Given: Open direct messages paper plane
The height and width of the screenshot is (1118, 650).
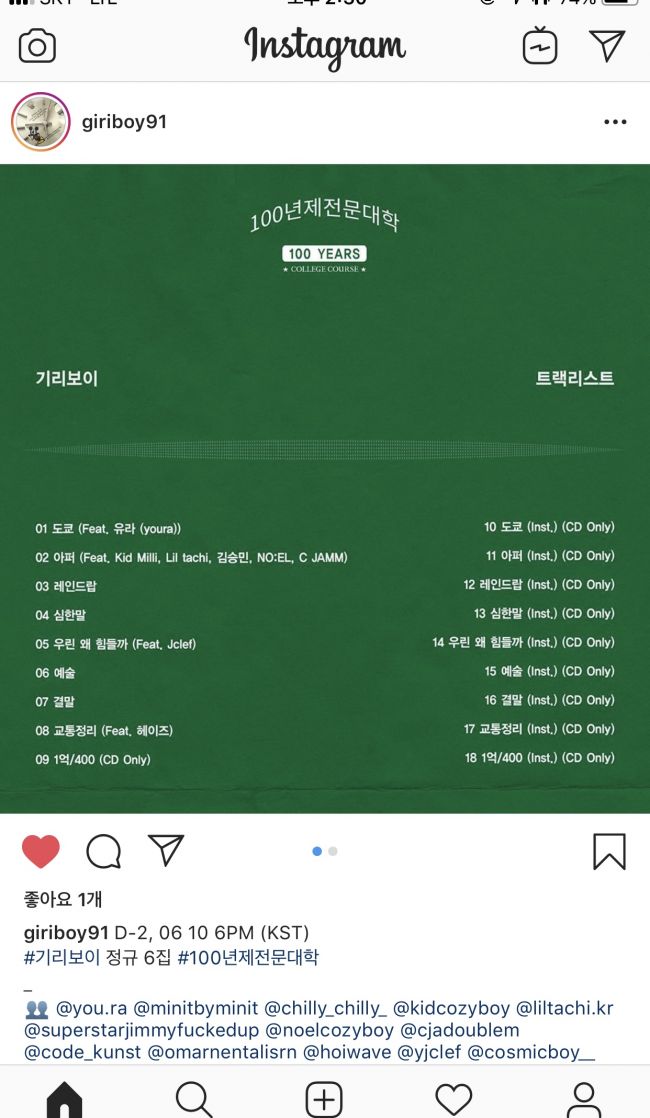Looking at the screenshot, I should 607,46.
